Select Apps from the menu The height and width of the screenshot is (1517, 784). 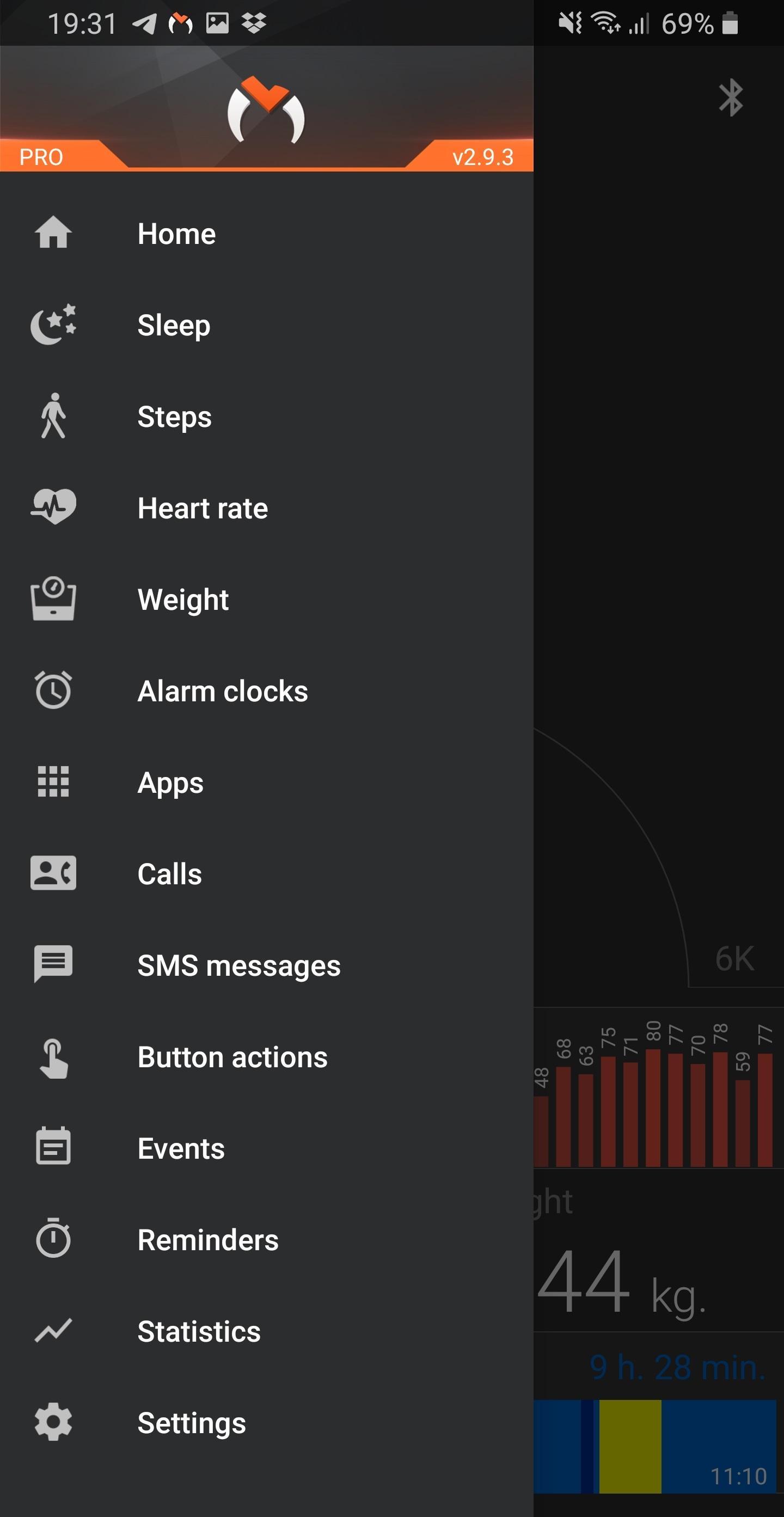tap(170, 782)
